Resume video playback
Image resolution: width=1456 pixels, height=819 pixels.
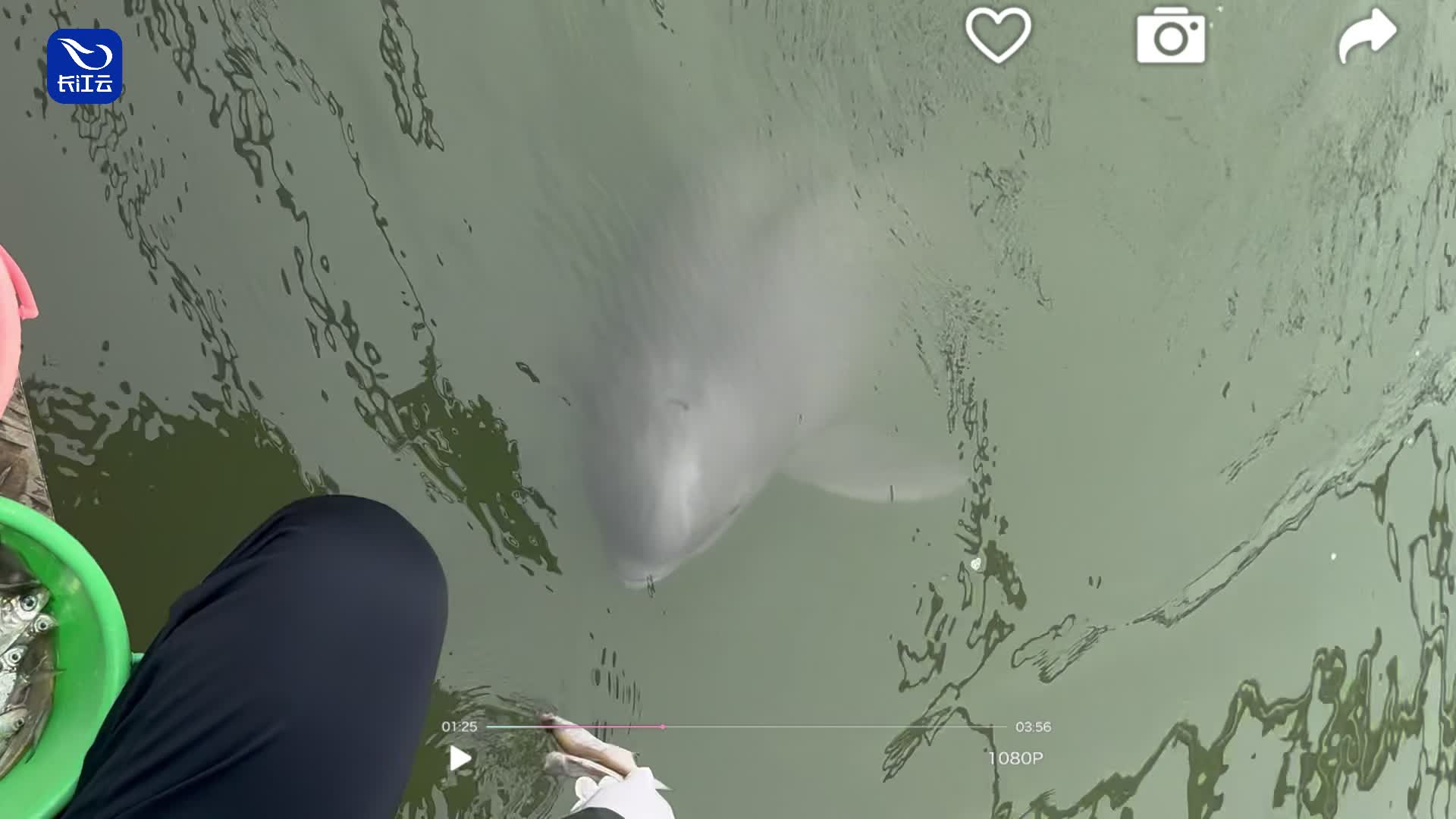460,758
